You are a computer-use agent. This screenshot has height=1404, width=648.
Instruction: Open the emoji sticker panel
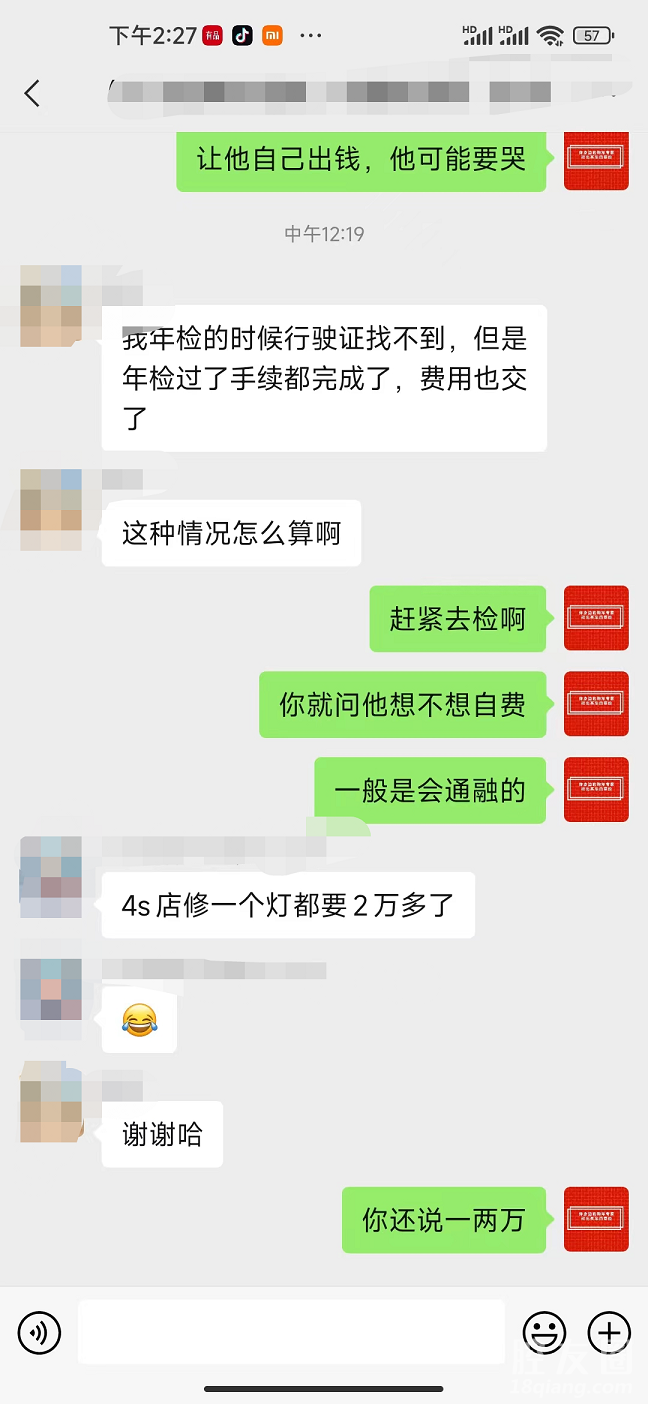tap(545, 1332)
